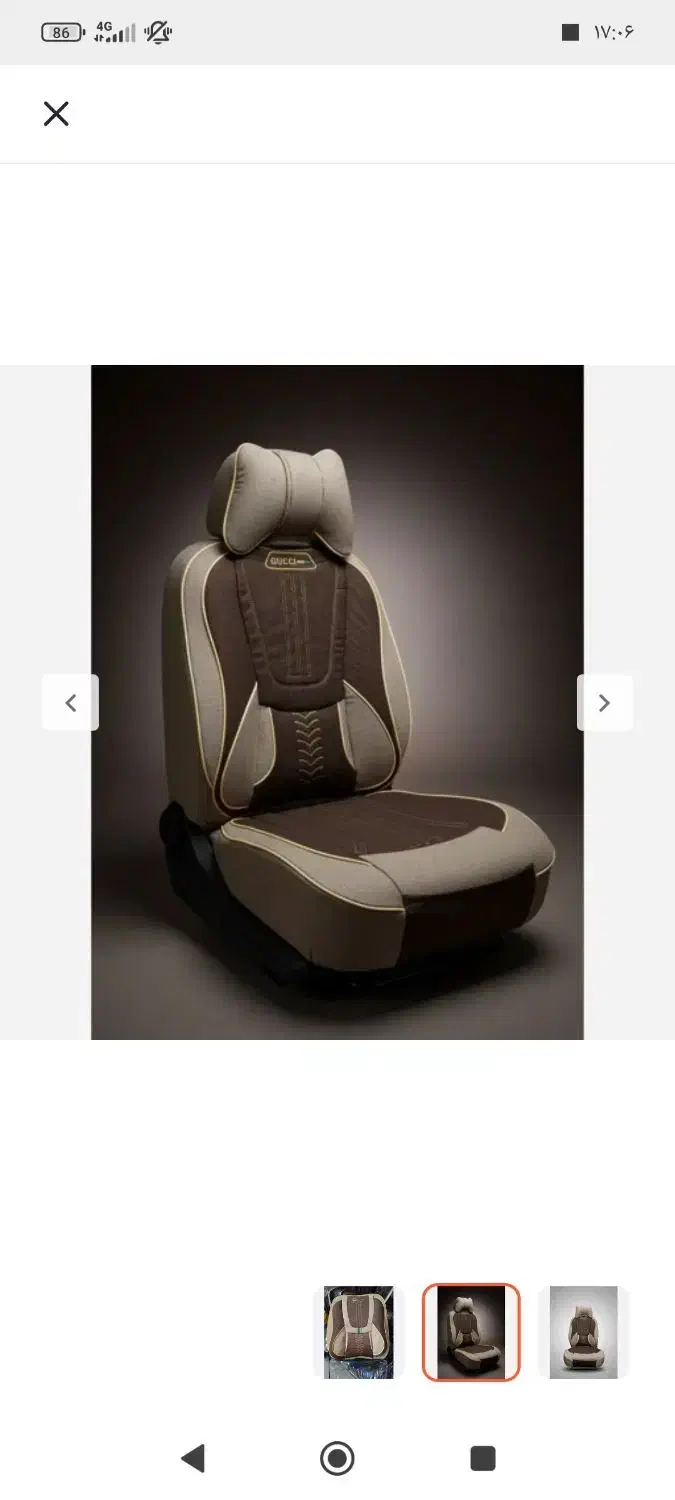Go to the home screen via circle button
The width and height of the screenshot is (675, 1500).
(337, 1458)
